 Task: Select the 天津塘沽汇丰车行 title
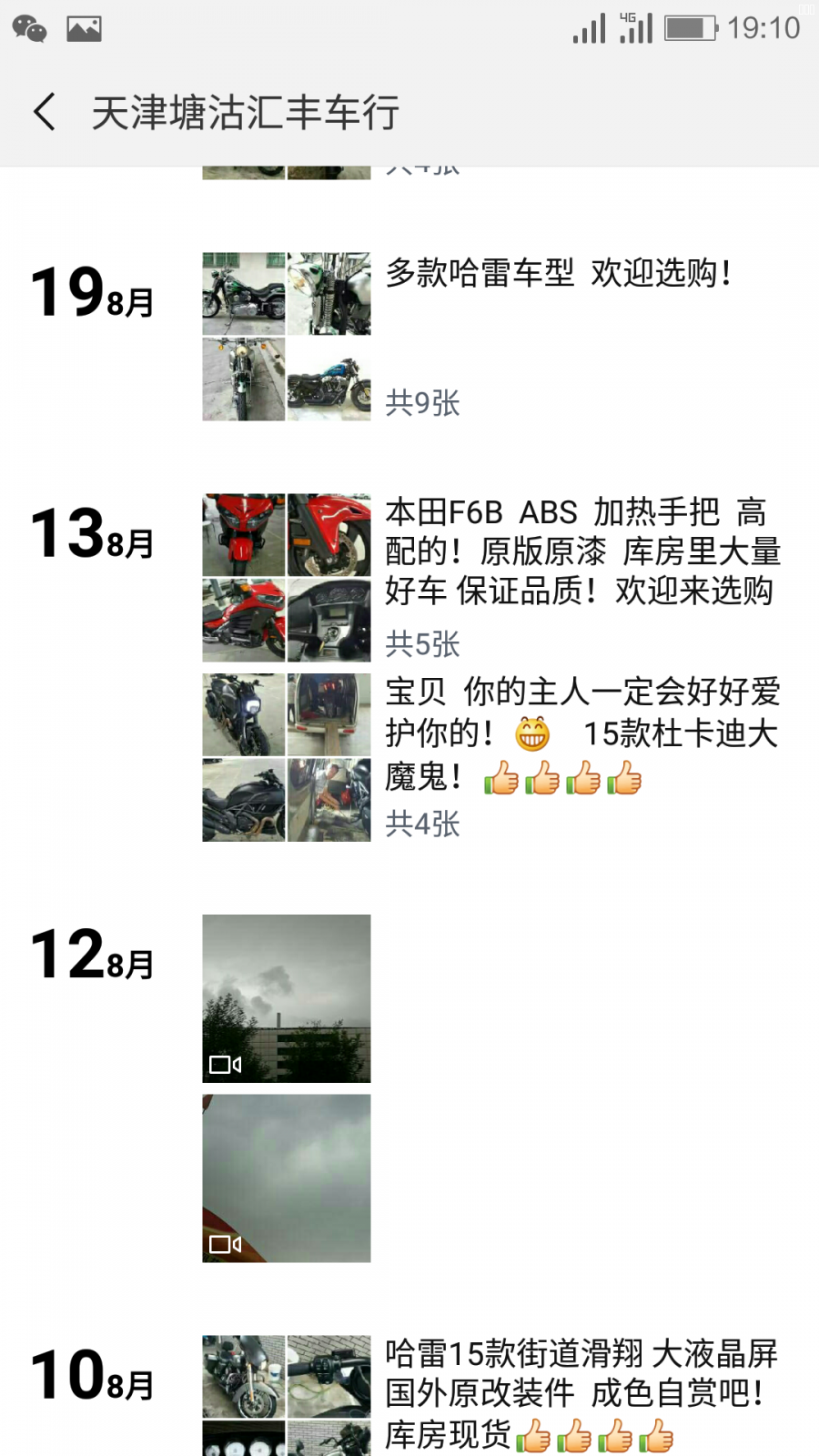[248, 111]
